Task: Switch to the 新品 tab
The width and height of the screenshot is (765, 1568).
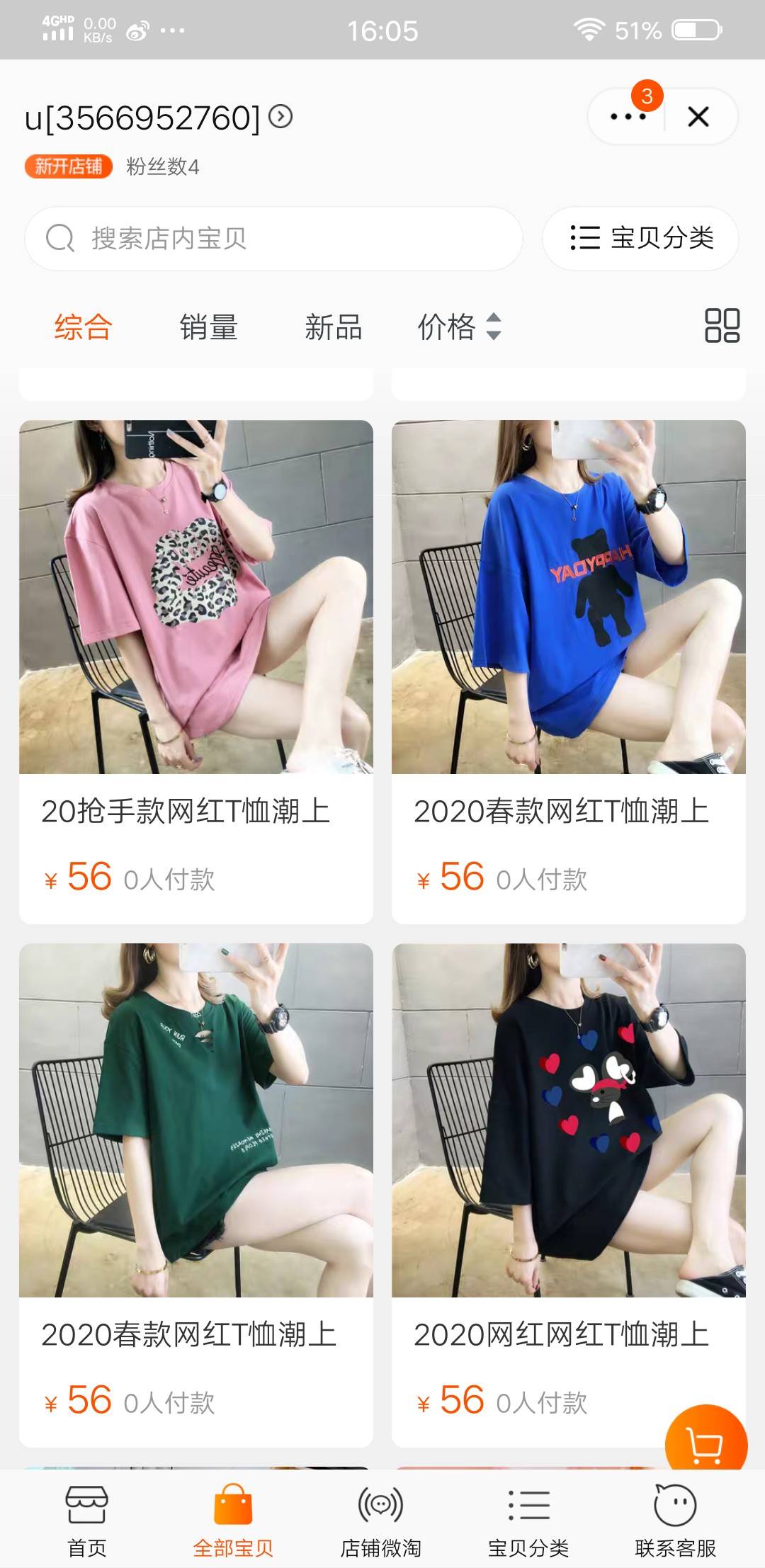Action: (x=333, y=327)
